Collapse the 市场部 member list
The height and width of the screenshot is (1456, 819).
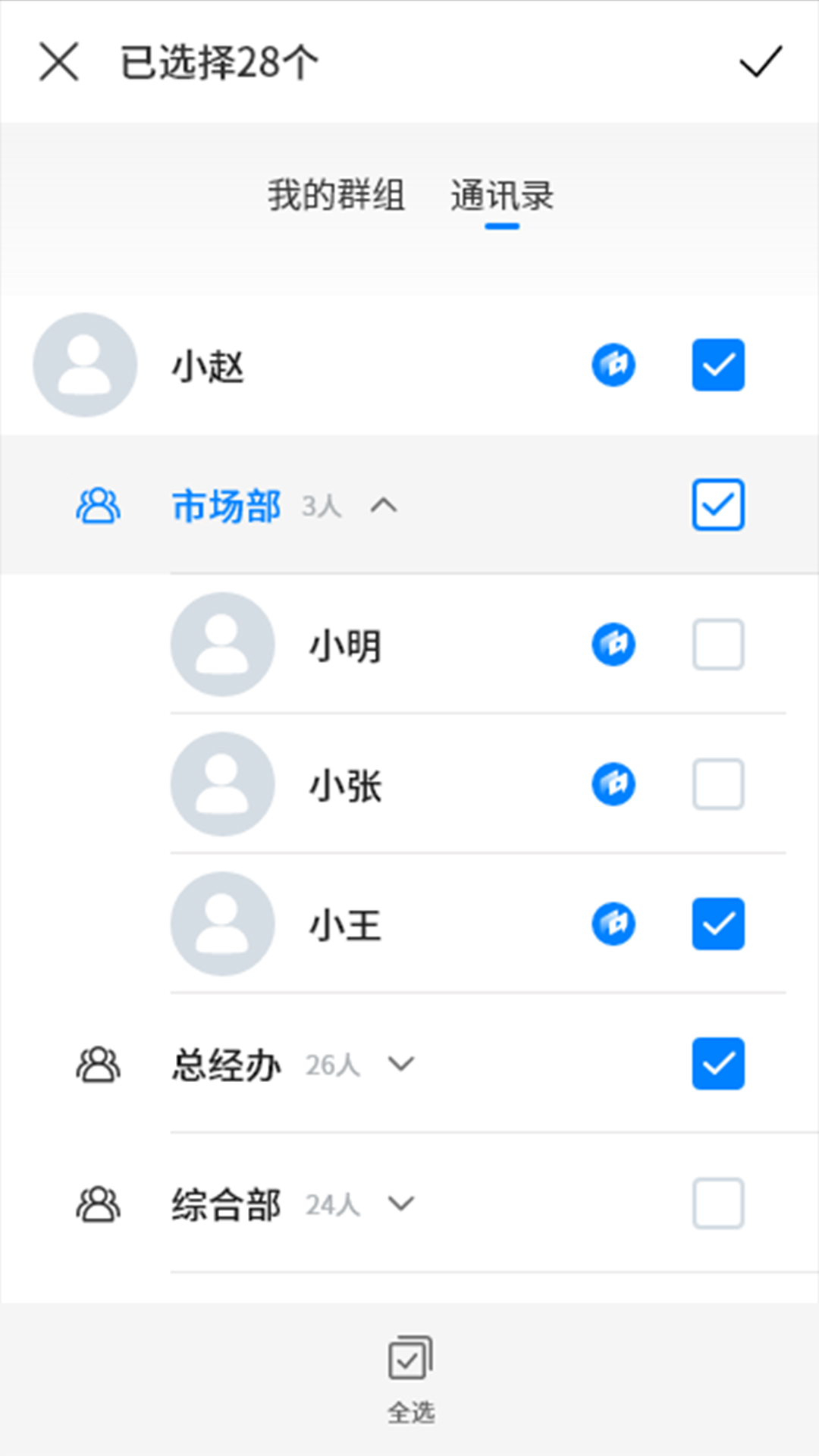385,505
